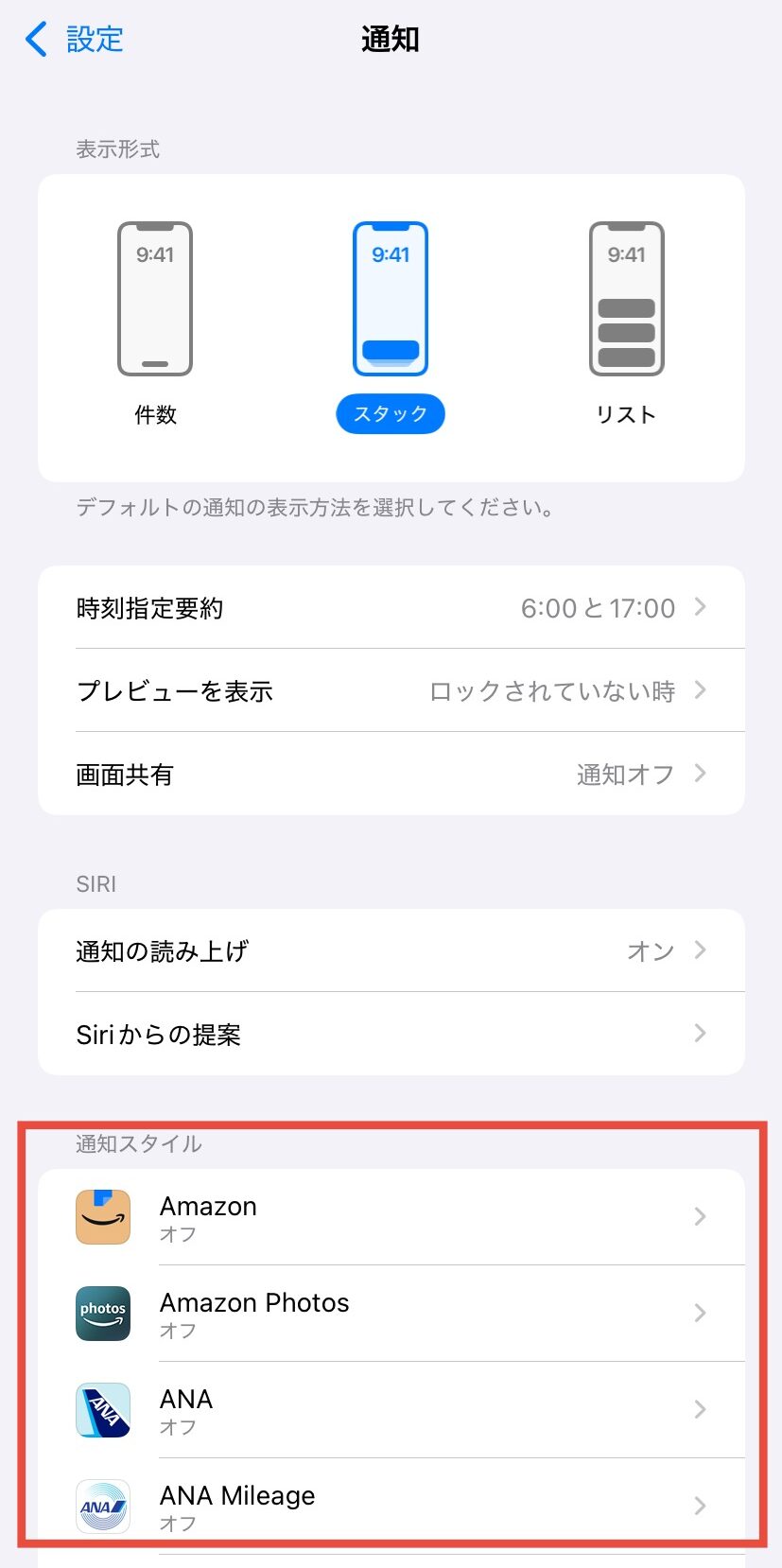The width and height of the screenshot is (782, 1568).
Task: Select the リスト display style
Action: [x=626, y=322]
